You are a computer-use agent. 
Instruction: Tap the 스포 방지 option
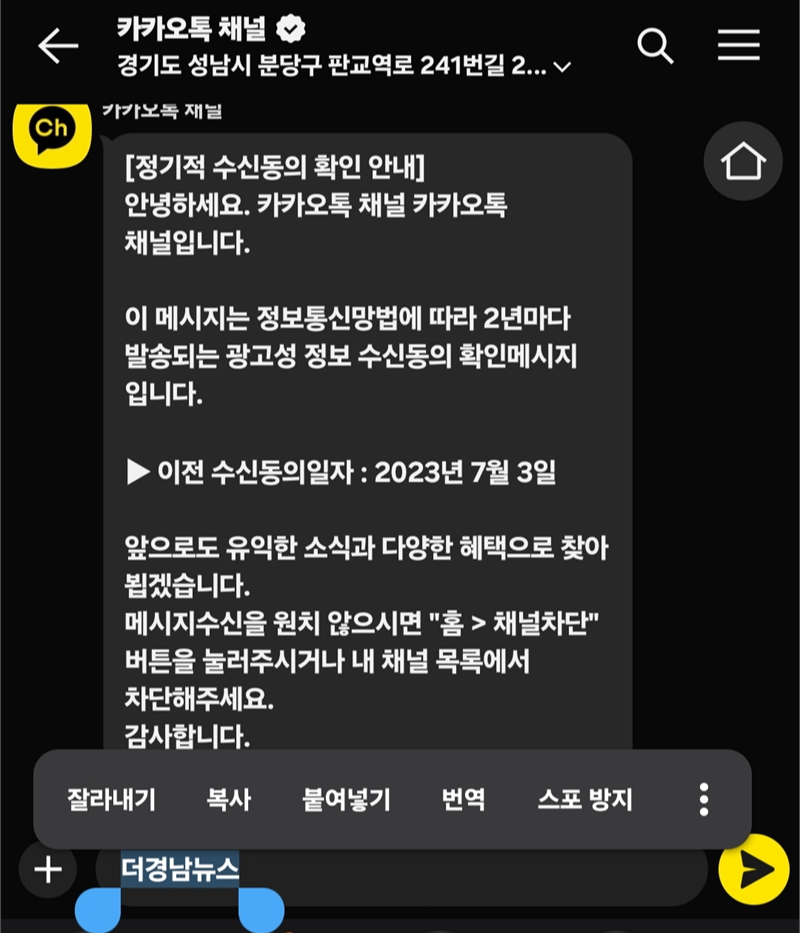coord(584,800)
